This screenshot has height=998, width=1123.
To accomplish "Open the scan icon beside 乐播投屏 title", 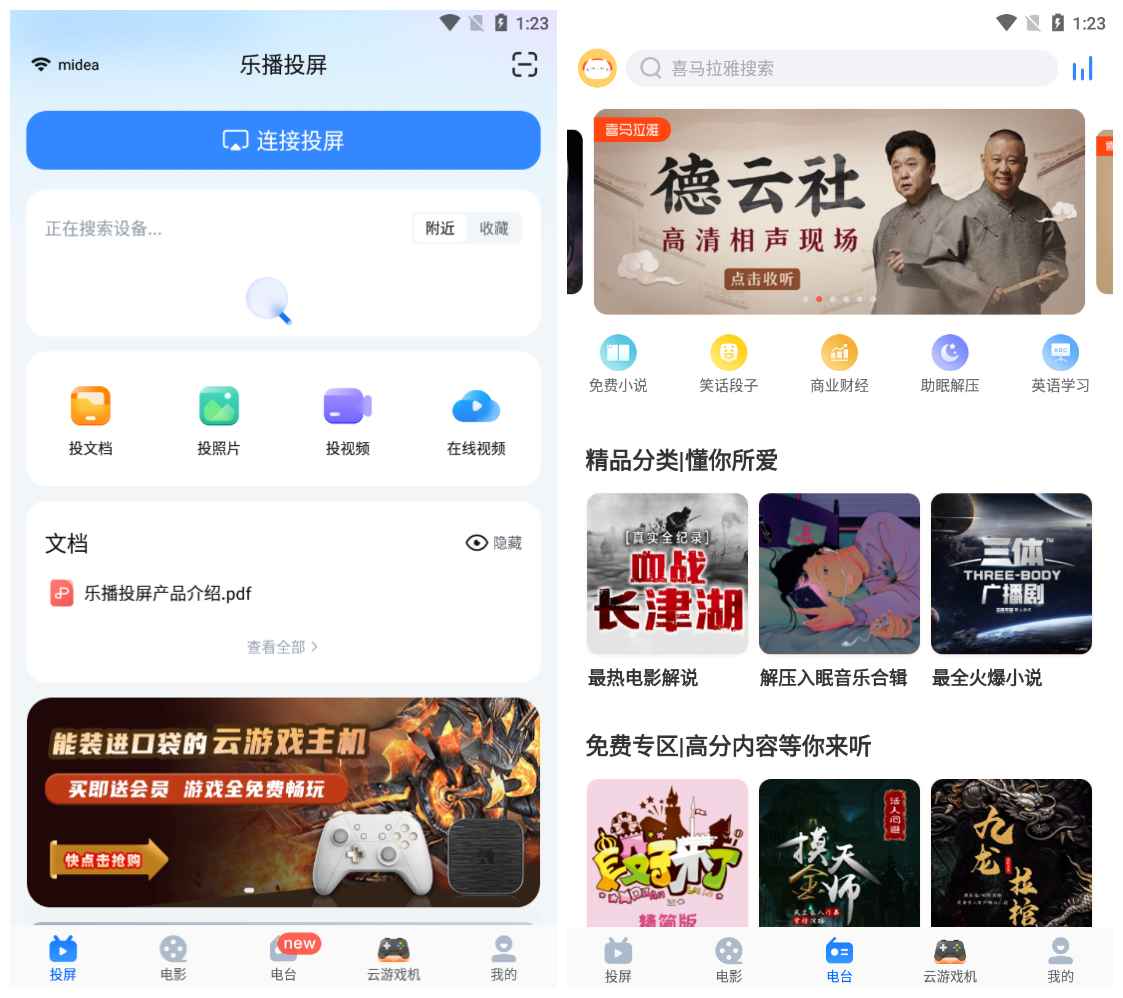I will click(524, 65).
